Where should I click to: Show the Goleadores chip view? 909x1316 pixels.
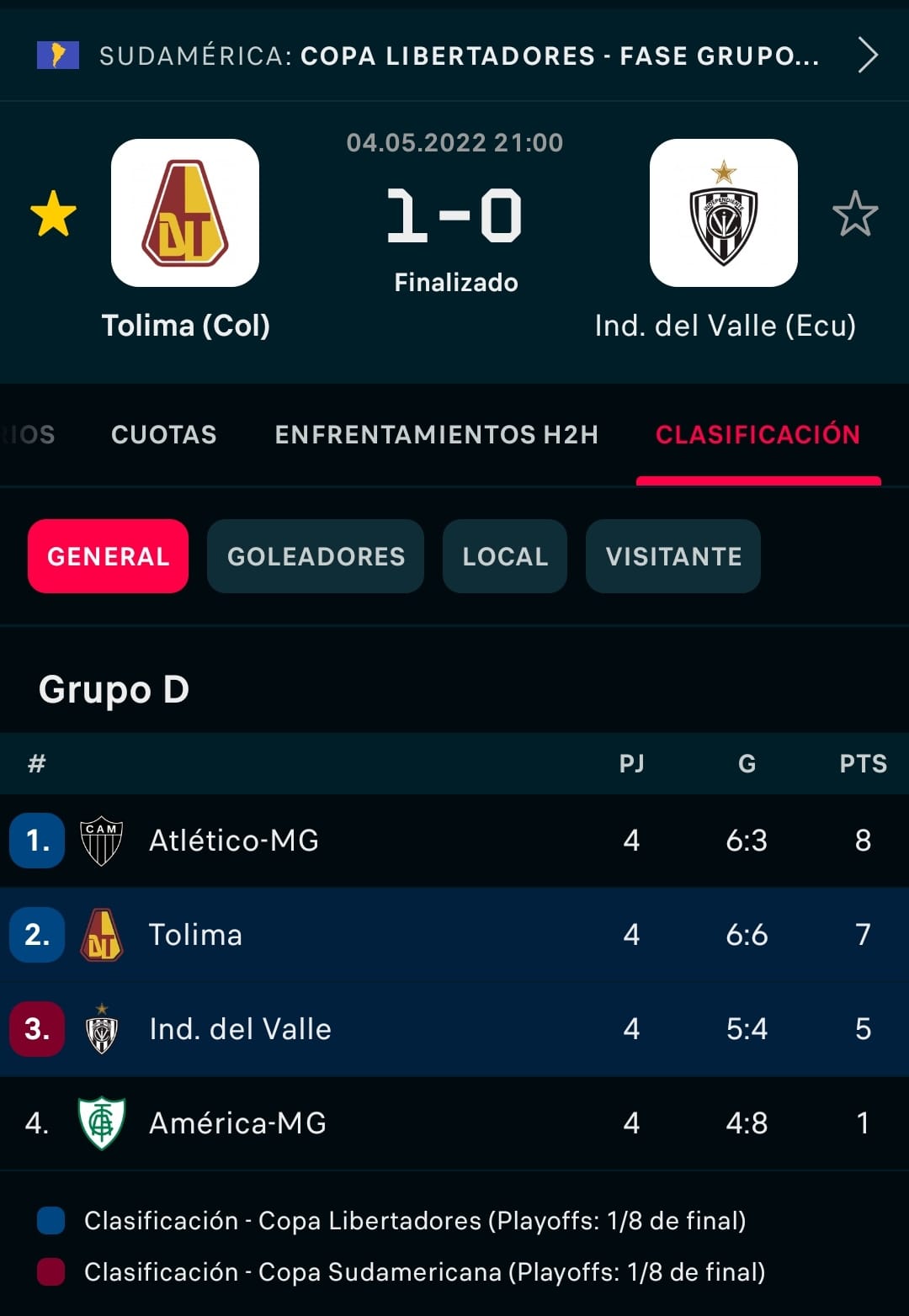click(316, 556)
